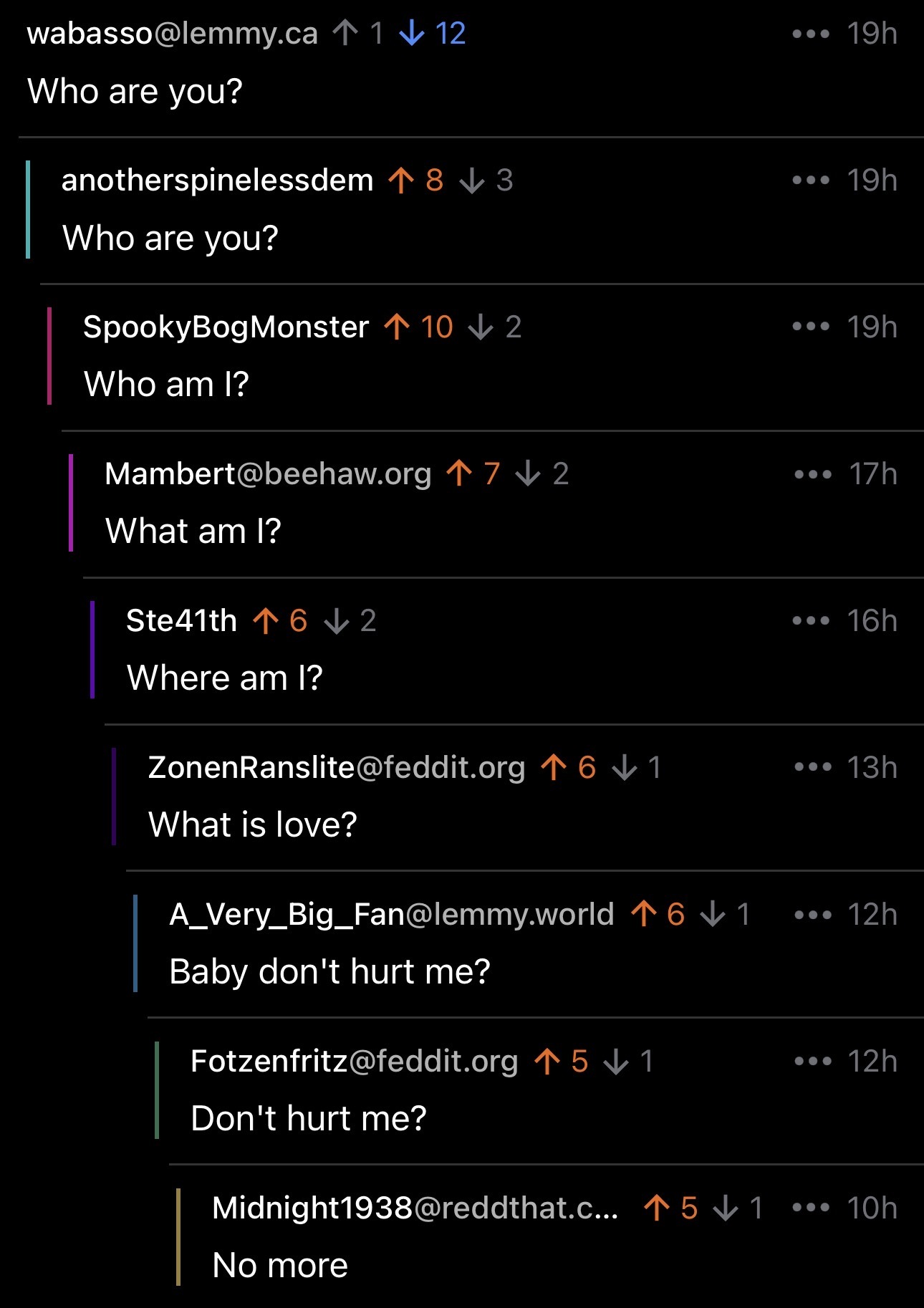The image size is (924, 1308).
Task: Downvote A_Very_Big_Fan's comment
Action: 713,914
